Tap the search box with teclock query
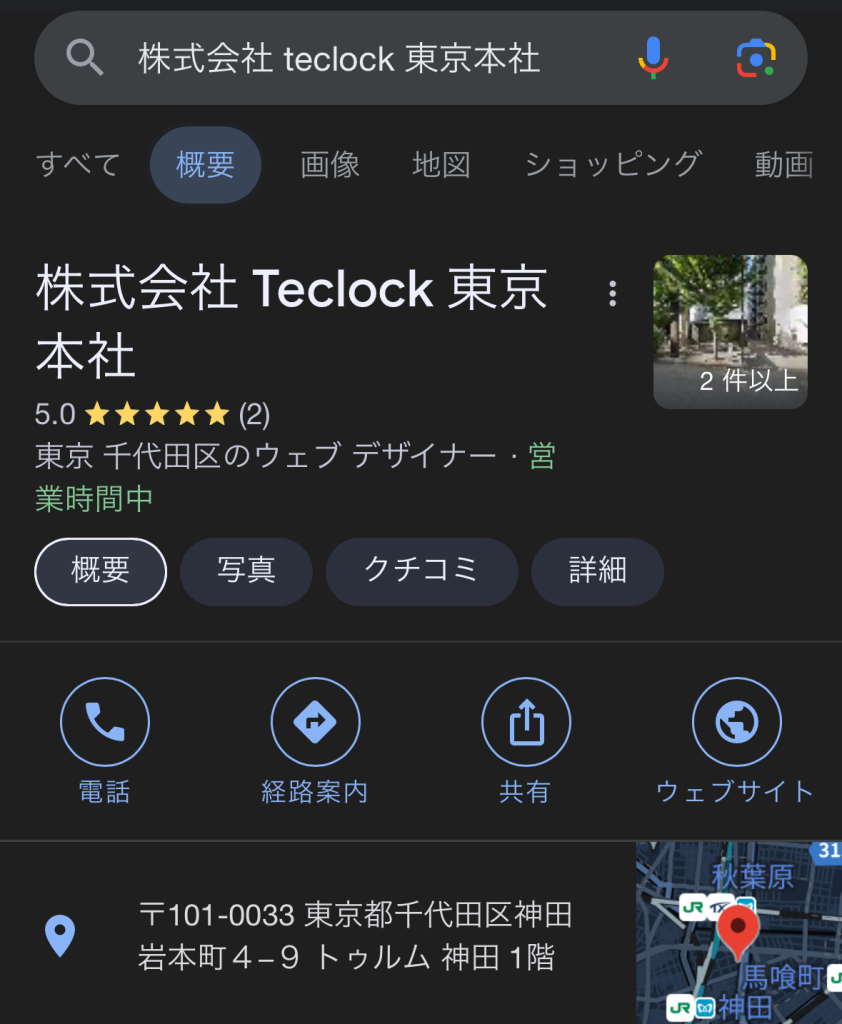The width and height of the screenshot is (842, 1024). tap(340, 59)
